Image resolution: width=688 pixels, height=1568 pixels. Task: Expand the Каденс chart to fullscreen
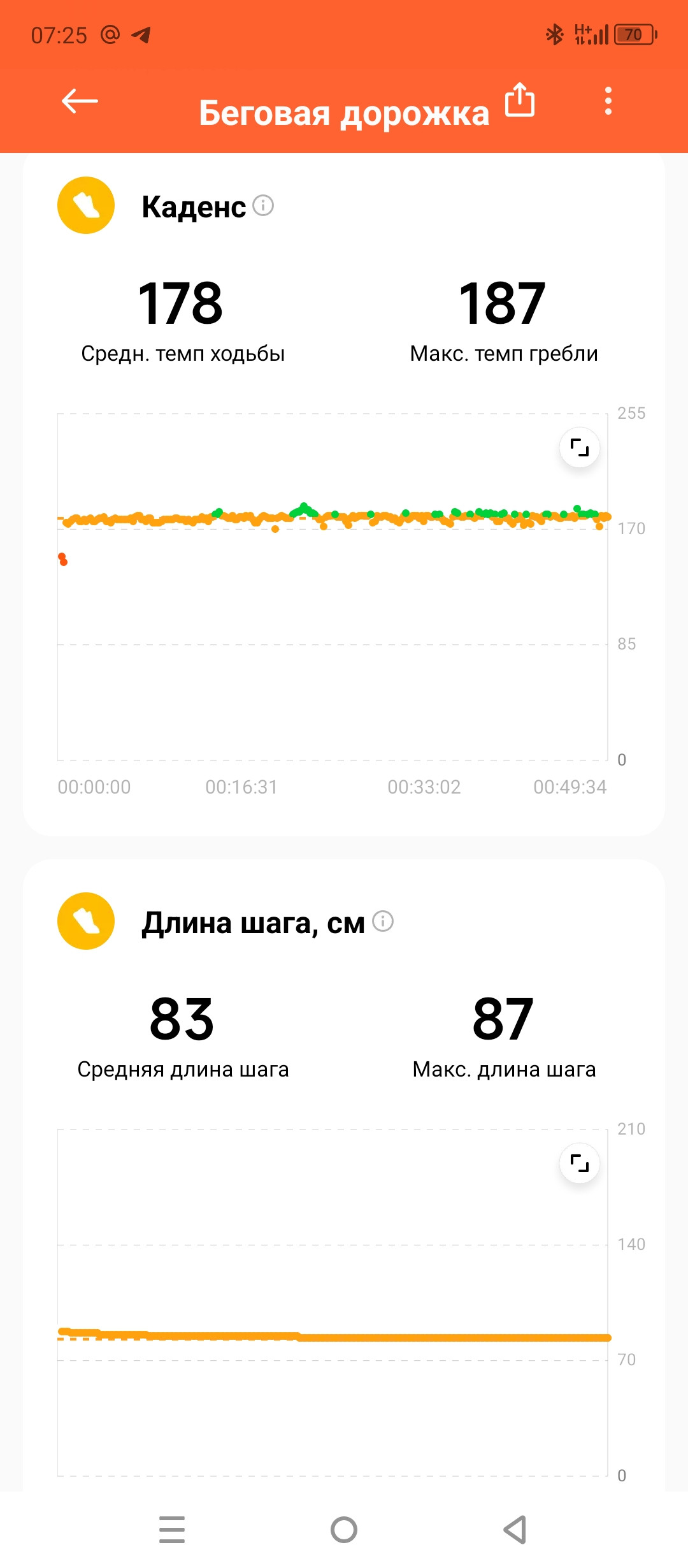(x=580, y=447)
